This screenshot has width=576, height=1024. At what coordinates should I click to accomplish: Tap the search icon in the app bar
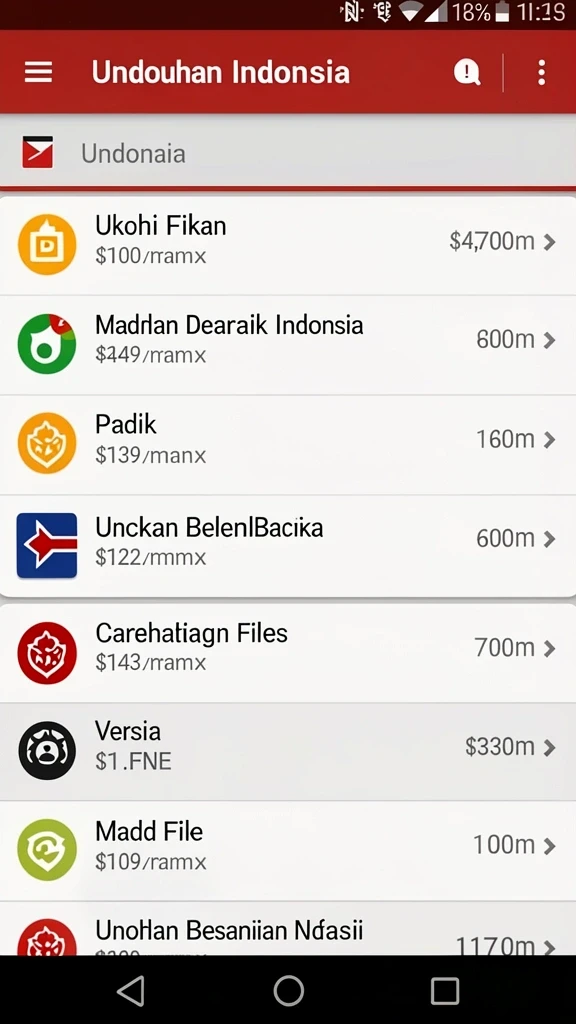click(x=467, y=72)
